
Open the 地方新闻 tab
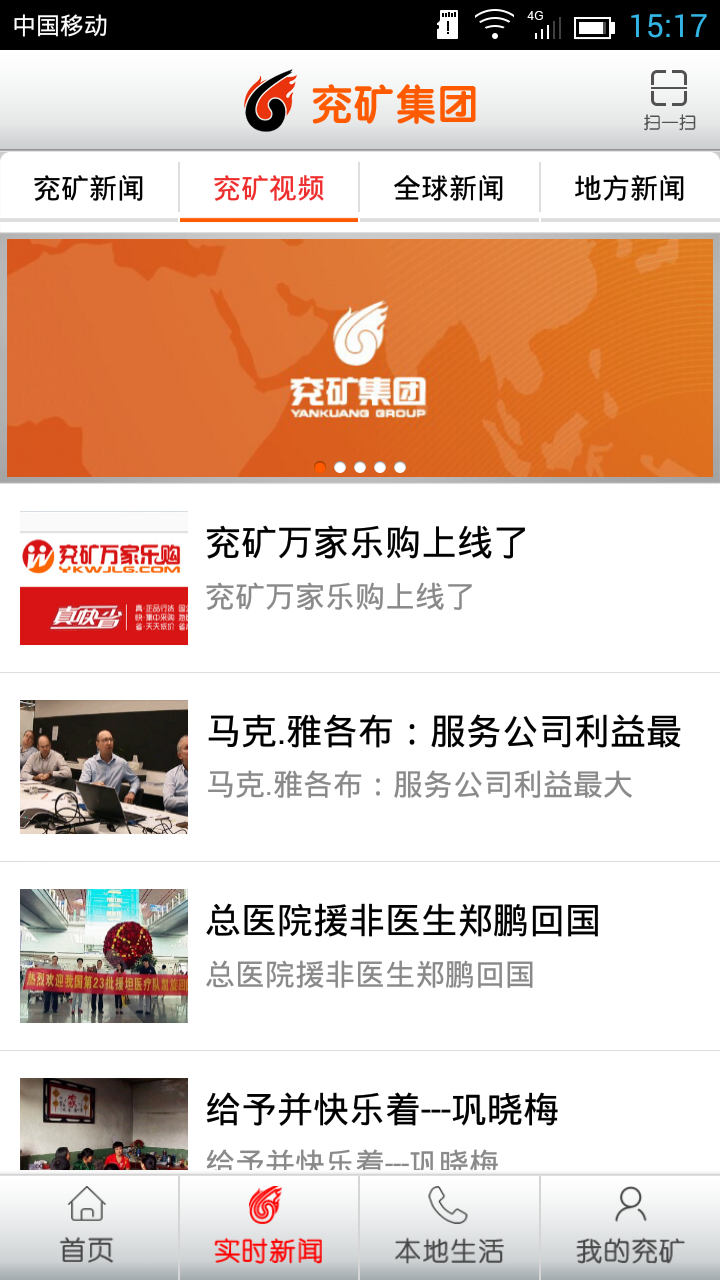[630, 188]
